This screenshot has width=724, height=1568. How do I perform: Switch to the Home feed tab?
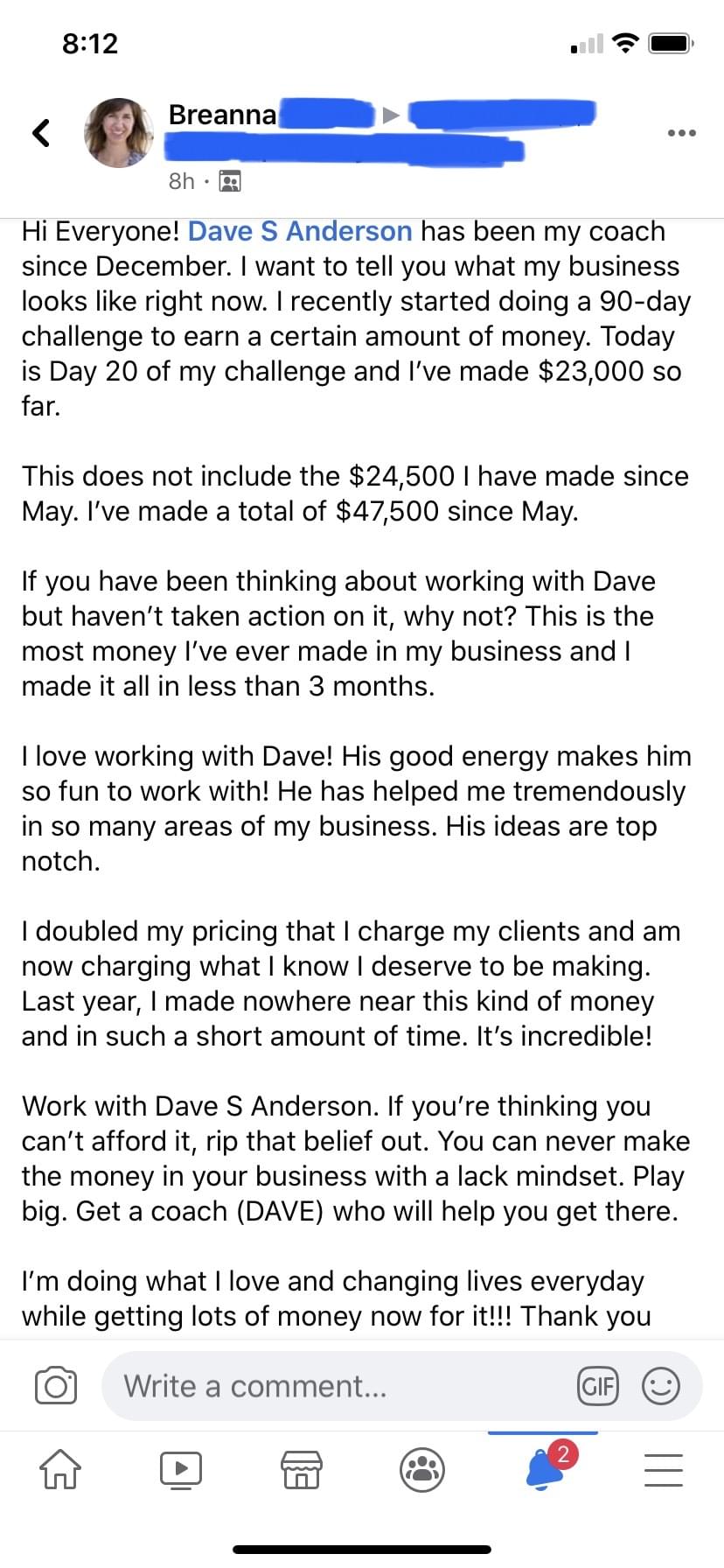click(x=60, y=1469)
